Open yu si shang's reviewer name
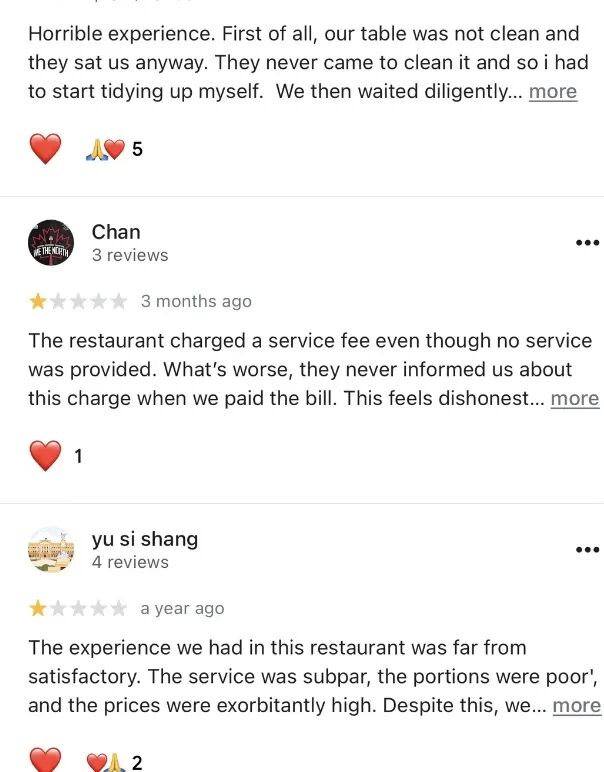The height and width of the screenshot is (772, 604). coord(145,539)
